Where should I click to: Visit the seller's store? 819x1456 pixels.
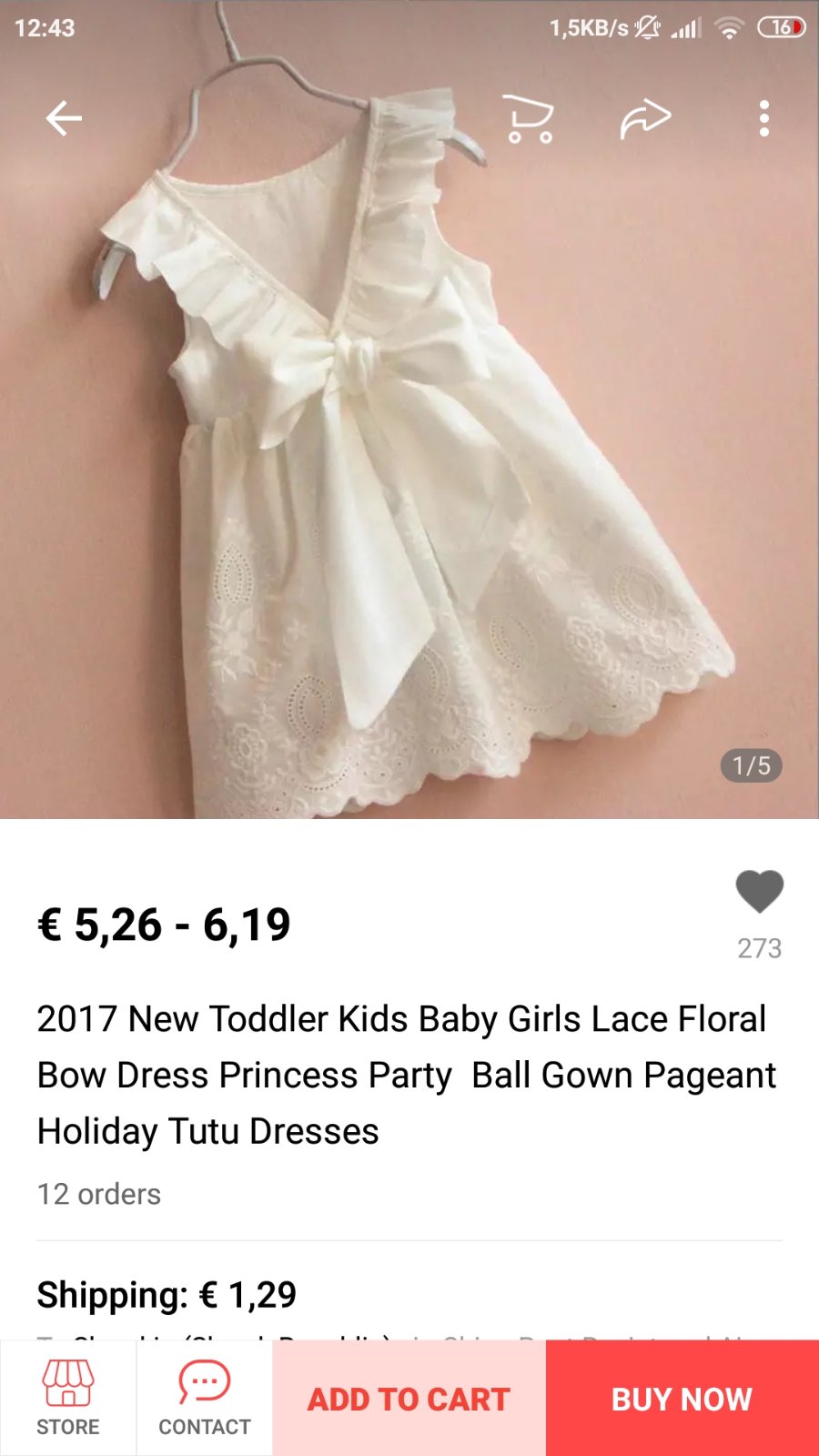(x=68, y=1398)
